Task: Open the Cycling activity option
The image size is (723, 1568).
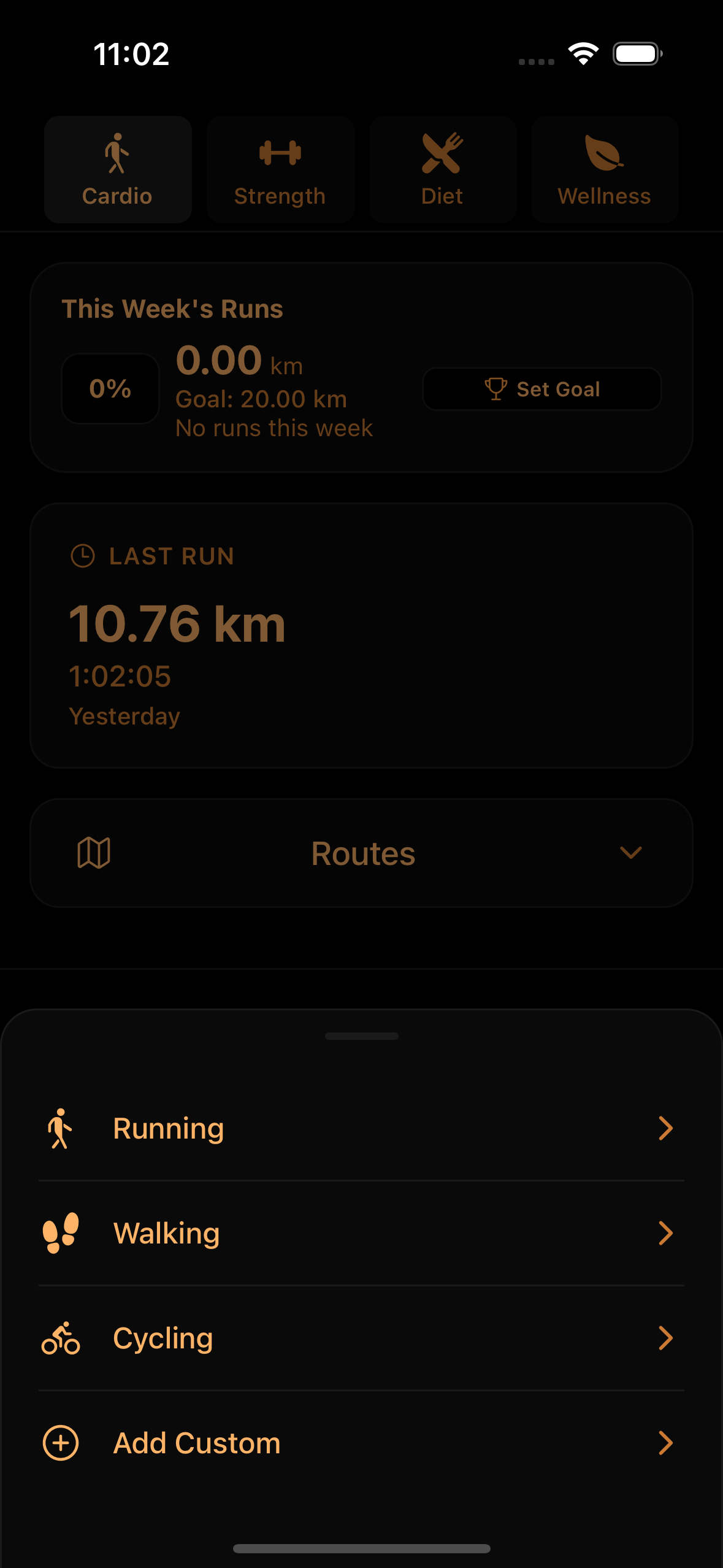Action: coord(361,1338)
